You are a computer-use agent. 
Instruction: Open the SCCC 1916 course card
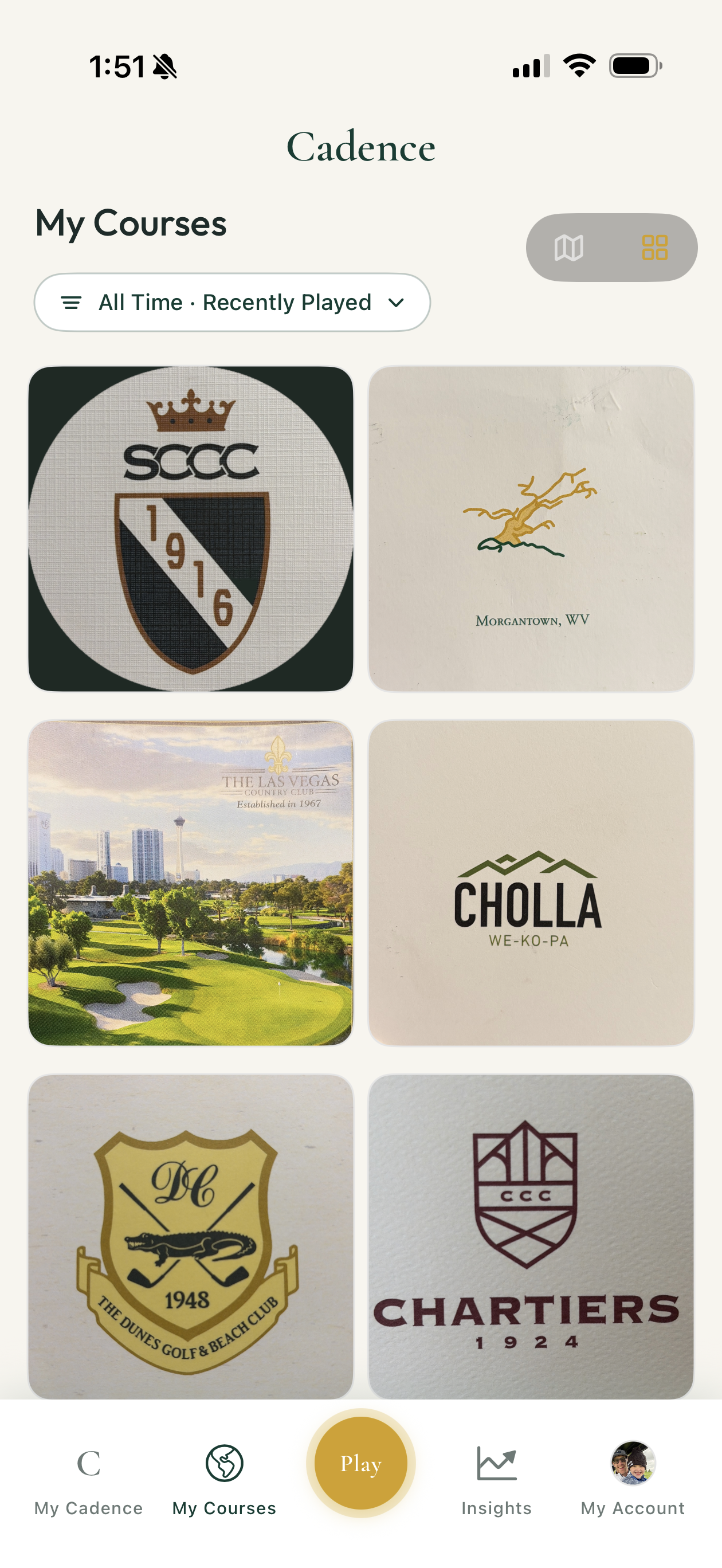(191, 528)
